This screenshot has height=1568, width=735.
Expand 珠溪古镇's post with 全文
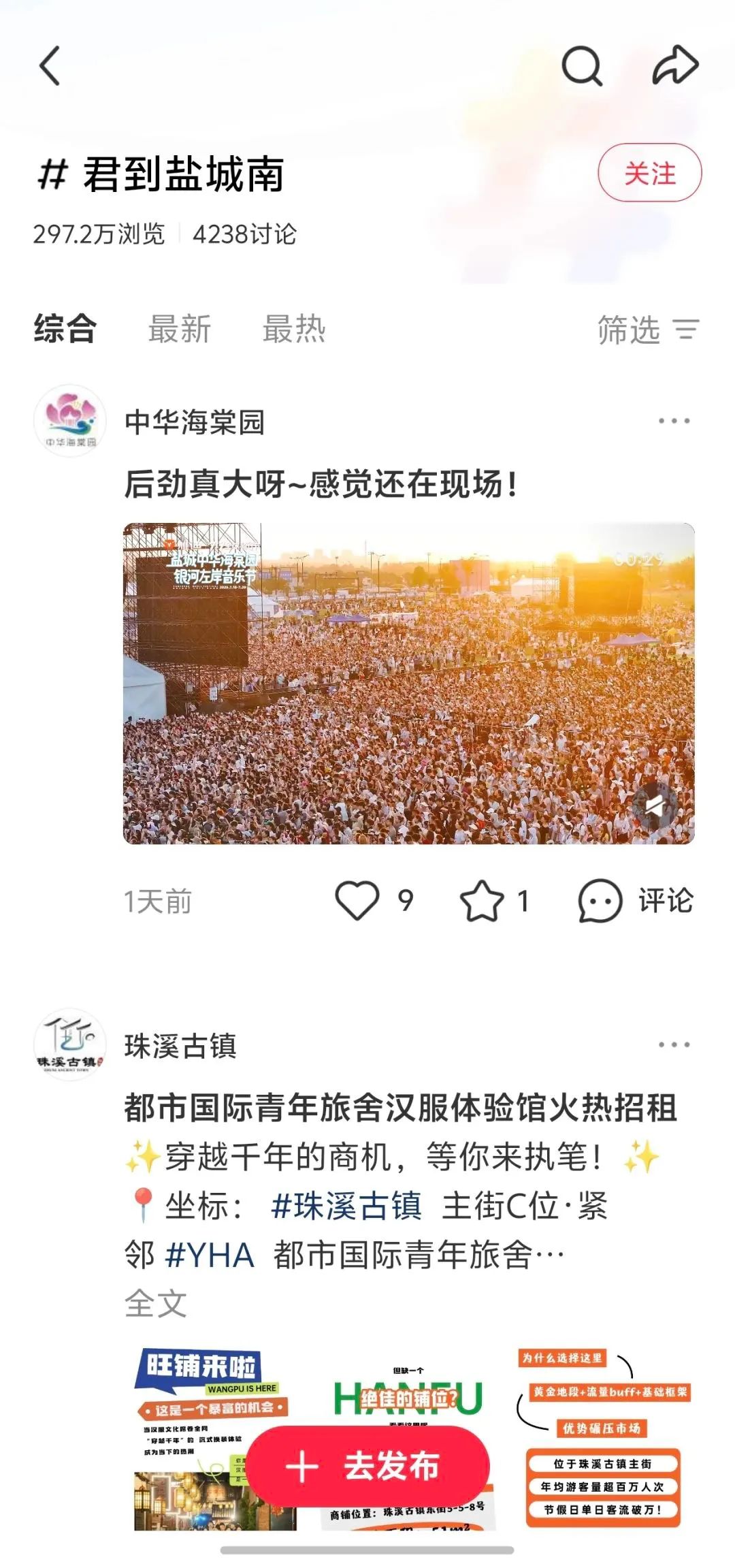pyautogui.click(x=155, y=1304)
